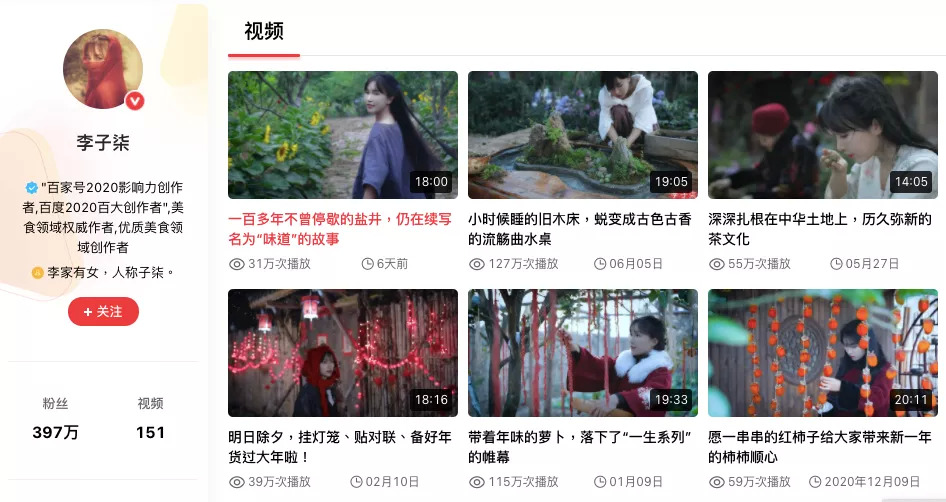
Task: Switch to the 视频 tab
Action: coord(264,31)
